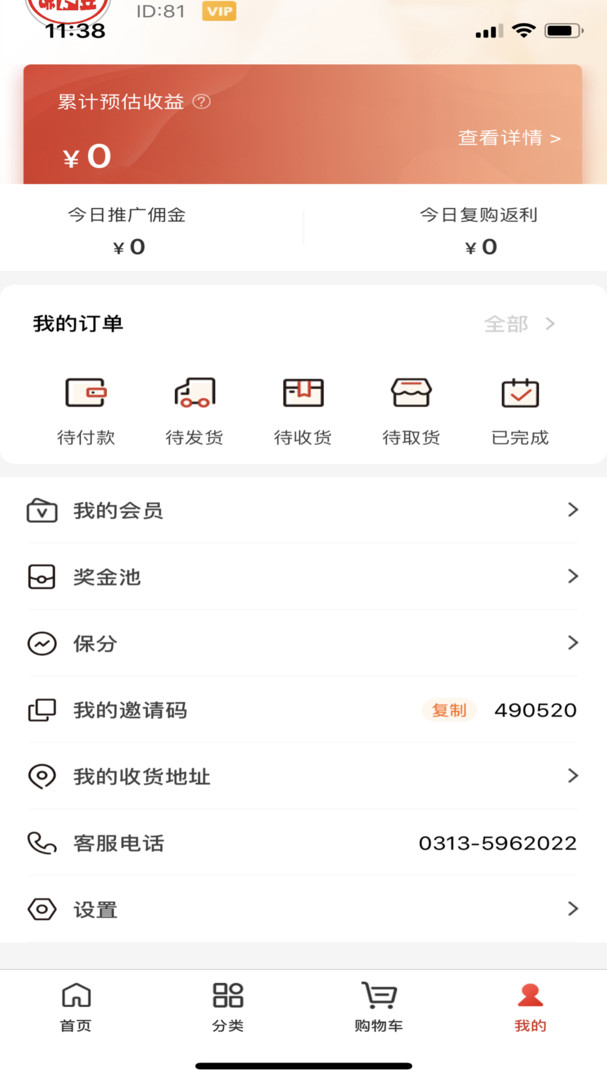Tap the help icon beside 累计预估收益

[x=202, y=101]
